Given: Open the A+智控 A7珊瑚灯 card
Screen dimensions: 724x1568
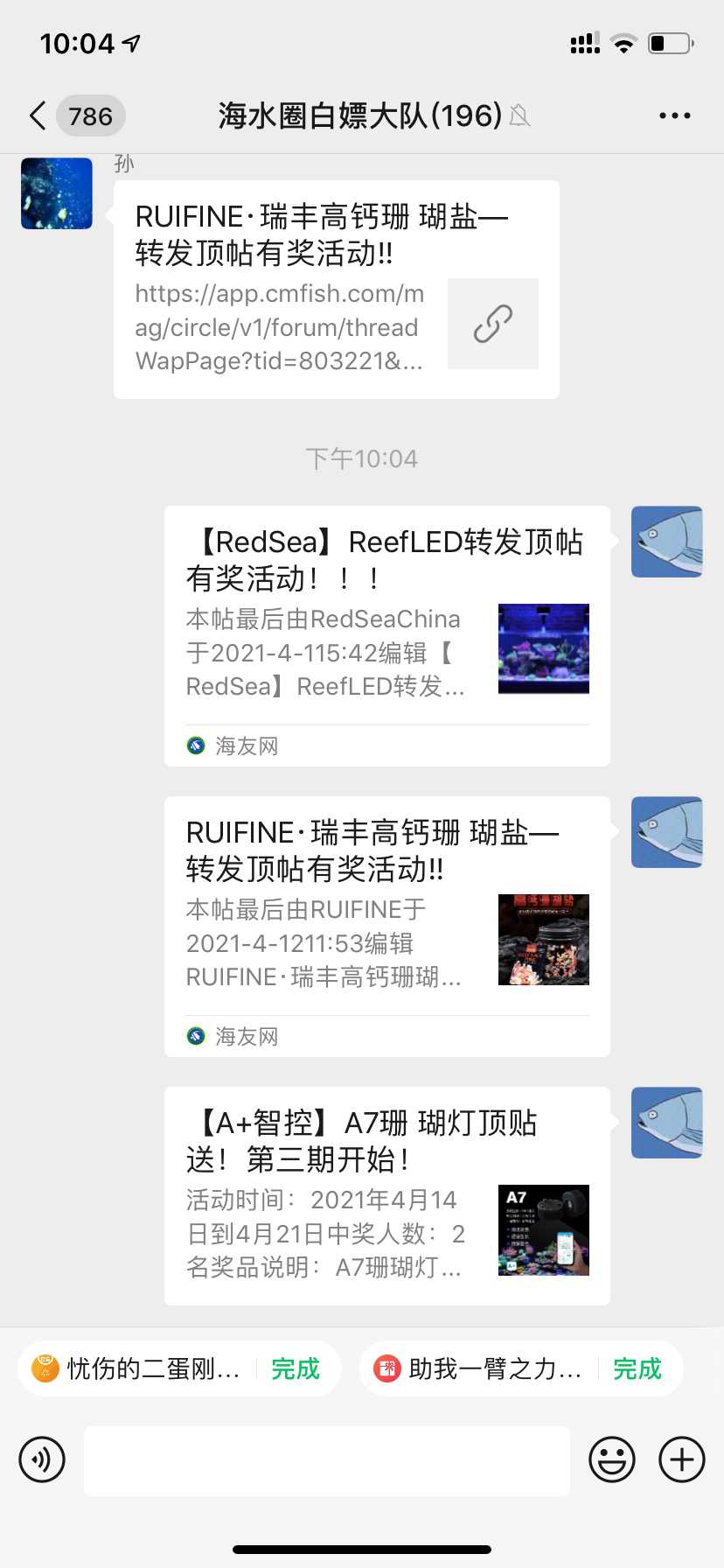Looking at the screenshot, I should [386, 1195].
